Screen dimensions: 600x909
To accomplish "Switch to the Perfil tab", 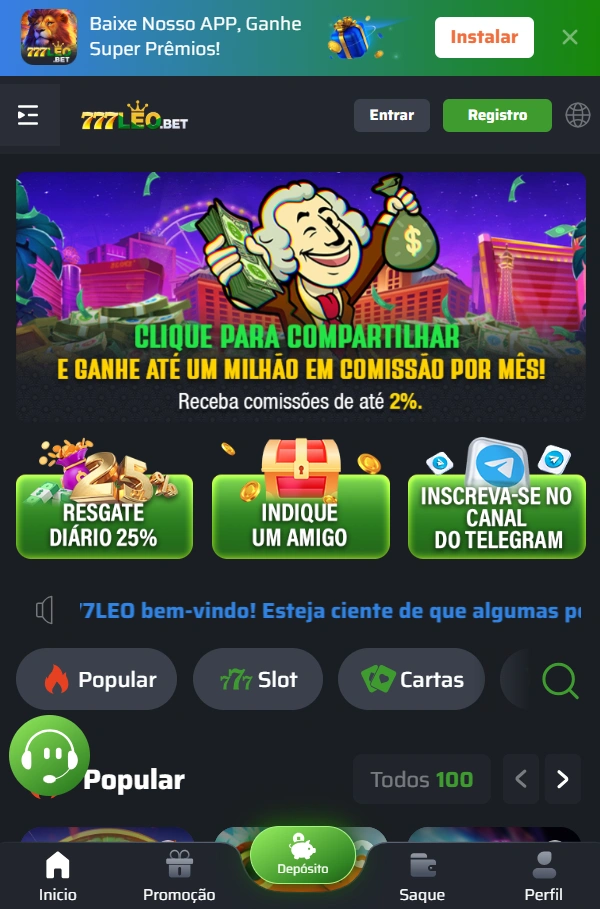I will pyautogui.click(x=543, y=877).
